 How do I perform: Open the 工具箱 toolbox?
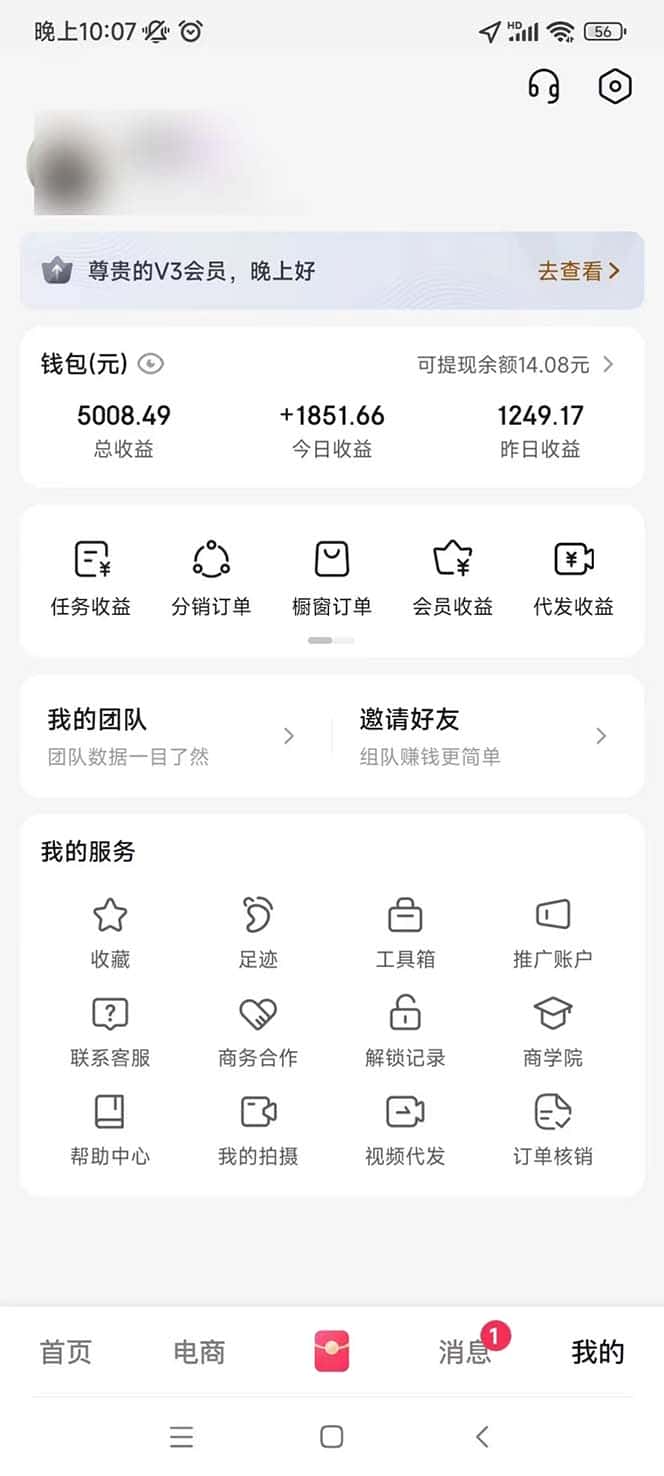pos(405,932)
